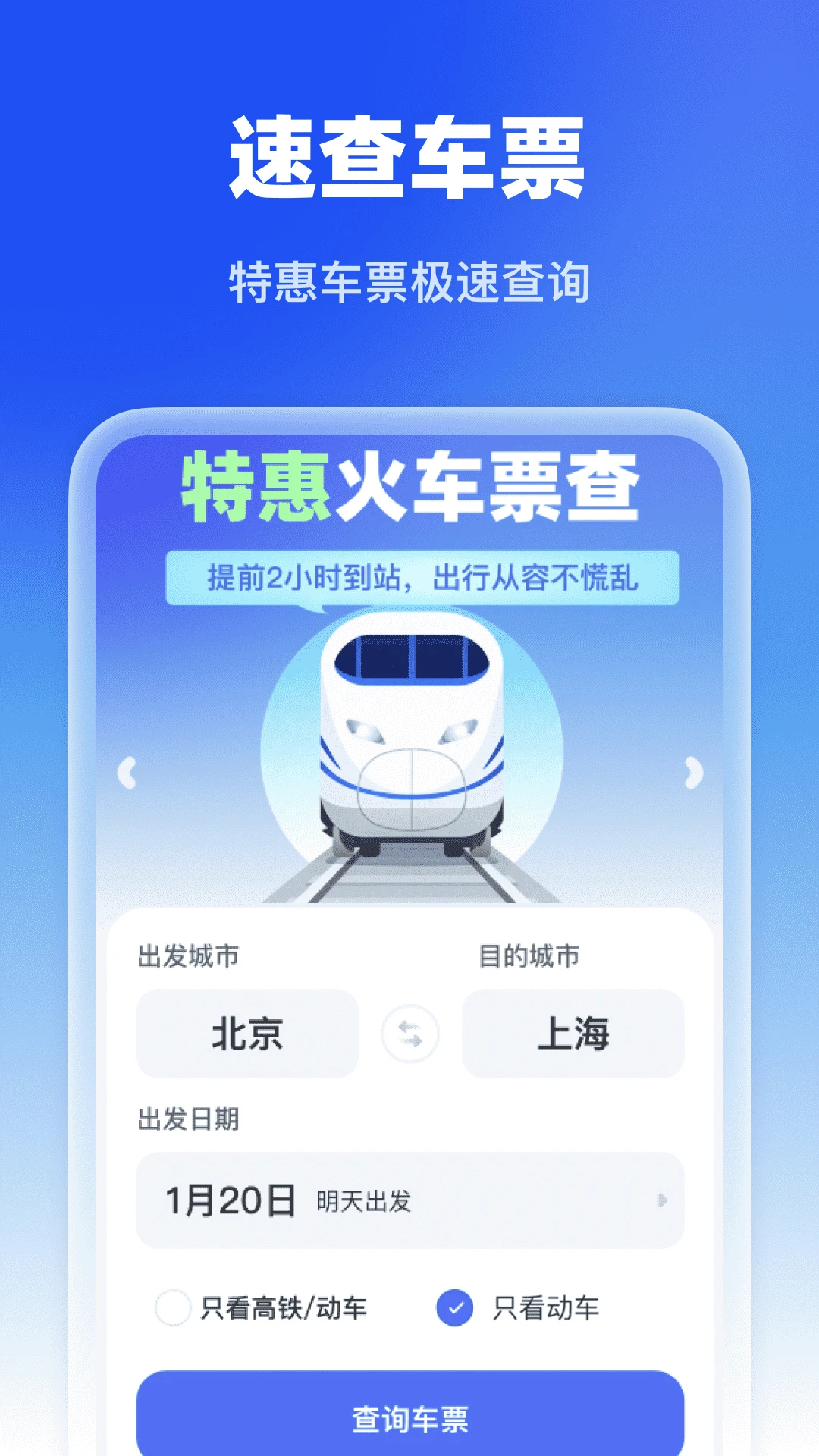Click the left carousel arrow

tap(127, 773)
